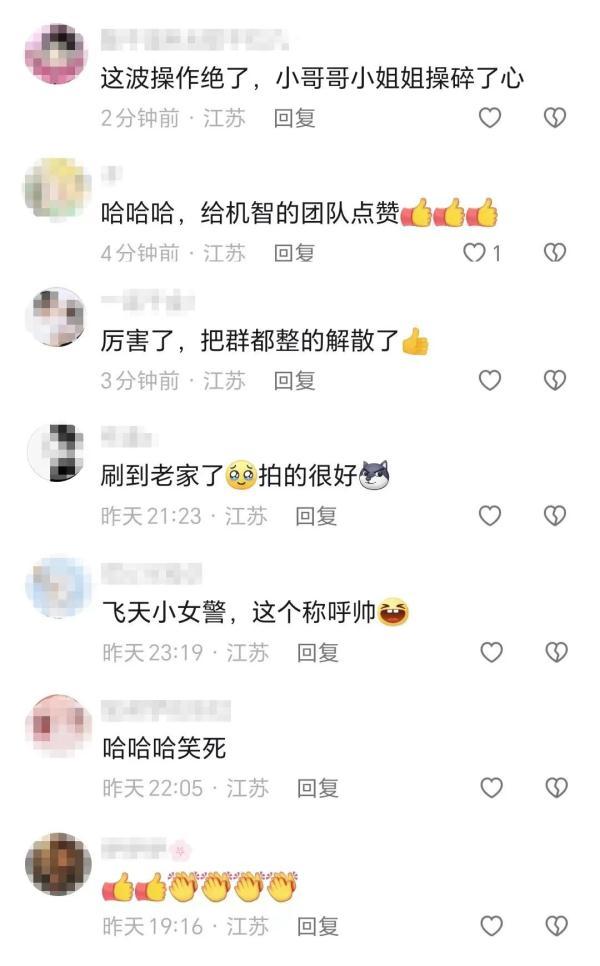The height and width of the screenshot is (966, 600).
Task: Reply to the comment '飞天小女警'
Action: (x=318, y=652)
